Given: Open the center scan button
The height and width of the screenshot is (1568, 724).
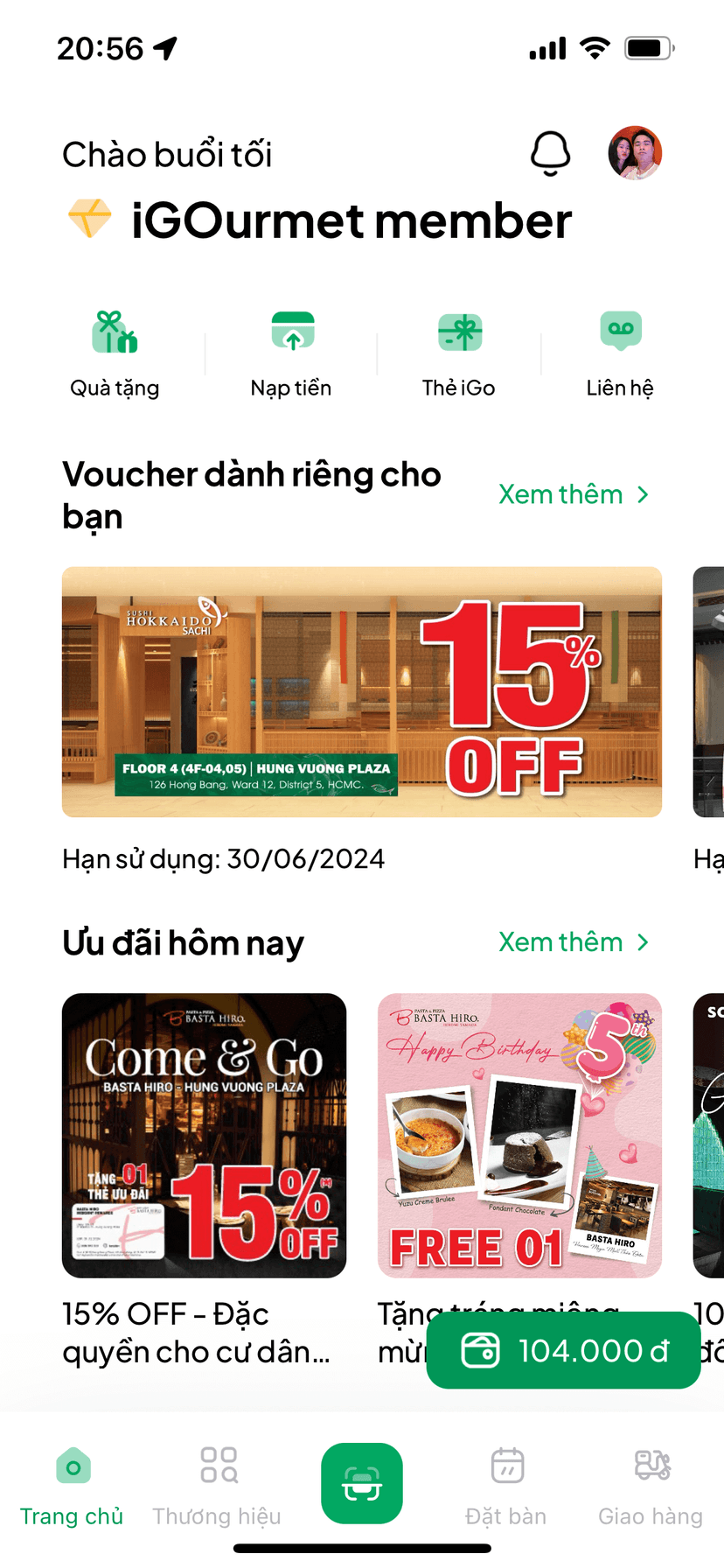Looking at the screenshot, I should tap(362, 1483).
